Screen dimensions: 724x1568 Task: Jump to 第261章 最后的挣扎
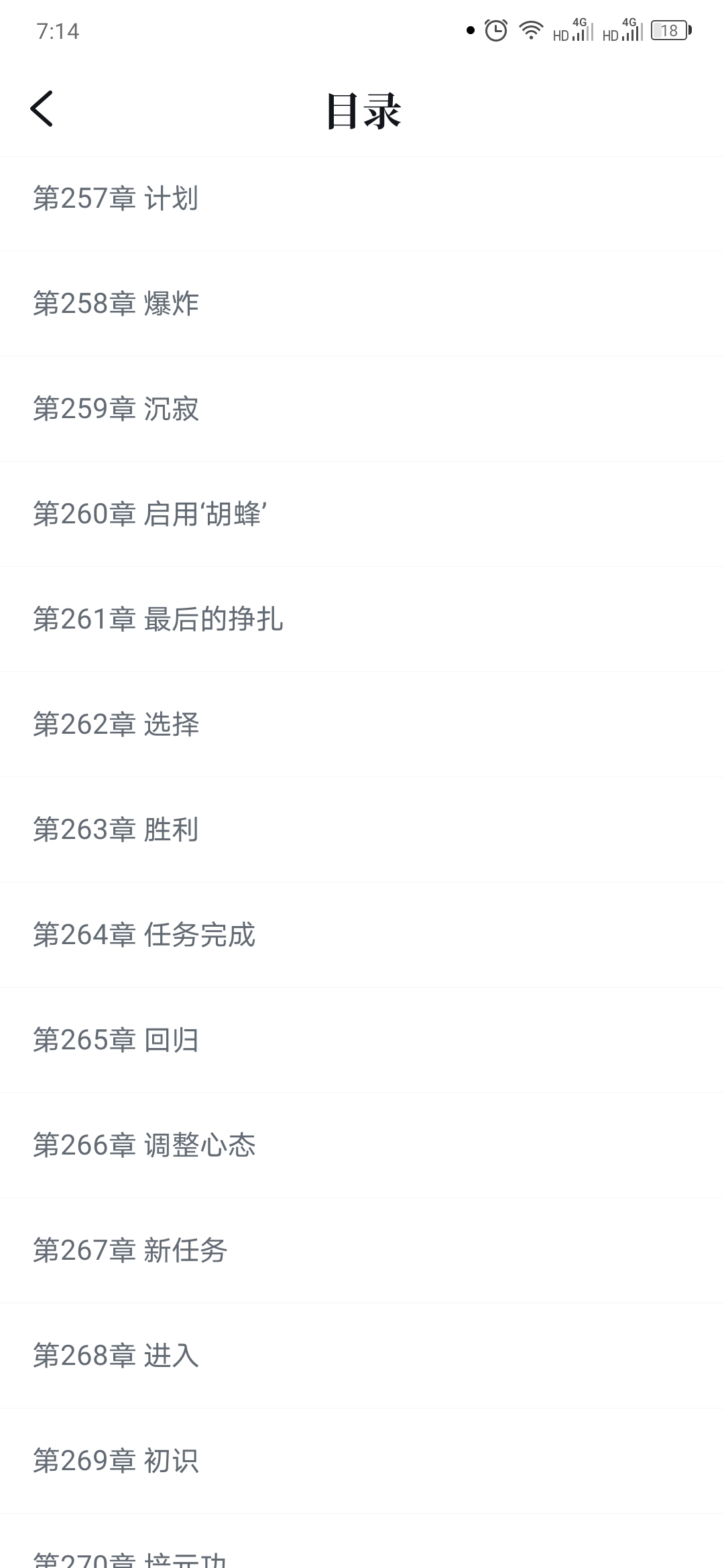(158, 620)
